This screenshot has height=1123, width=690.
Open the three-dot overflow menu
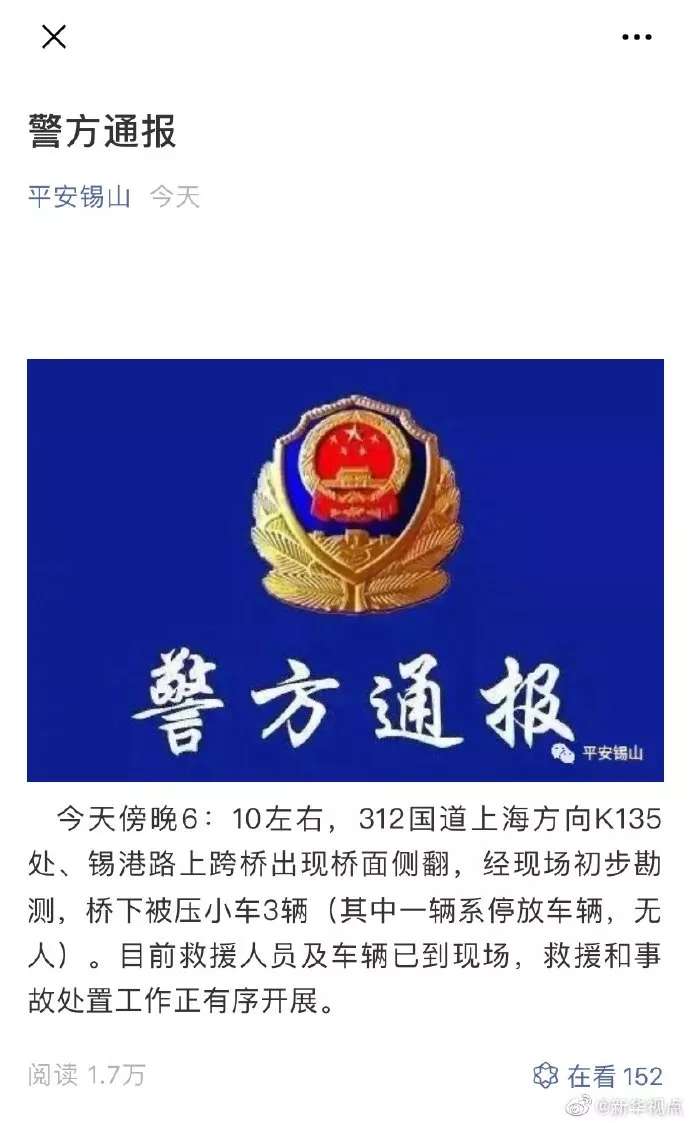636,37
